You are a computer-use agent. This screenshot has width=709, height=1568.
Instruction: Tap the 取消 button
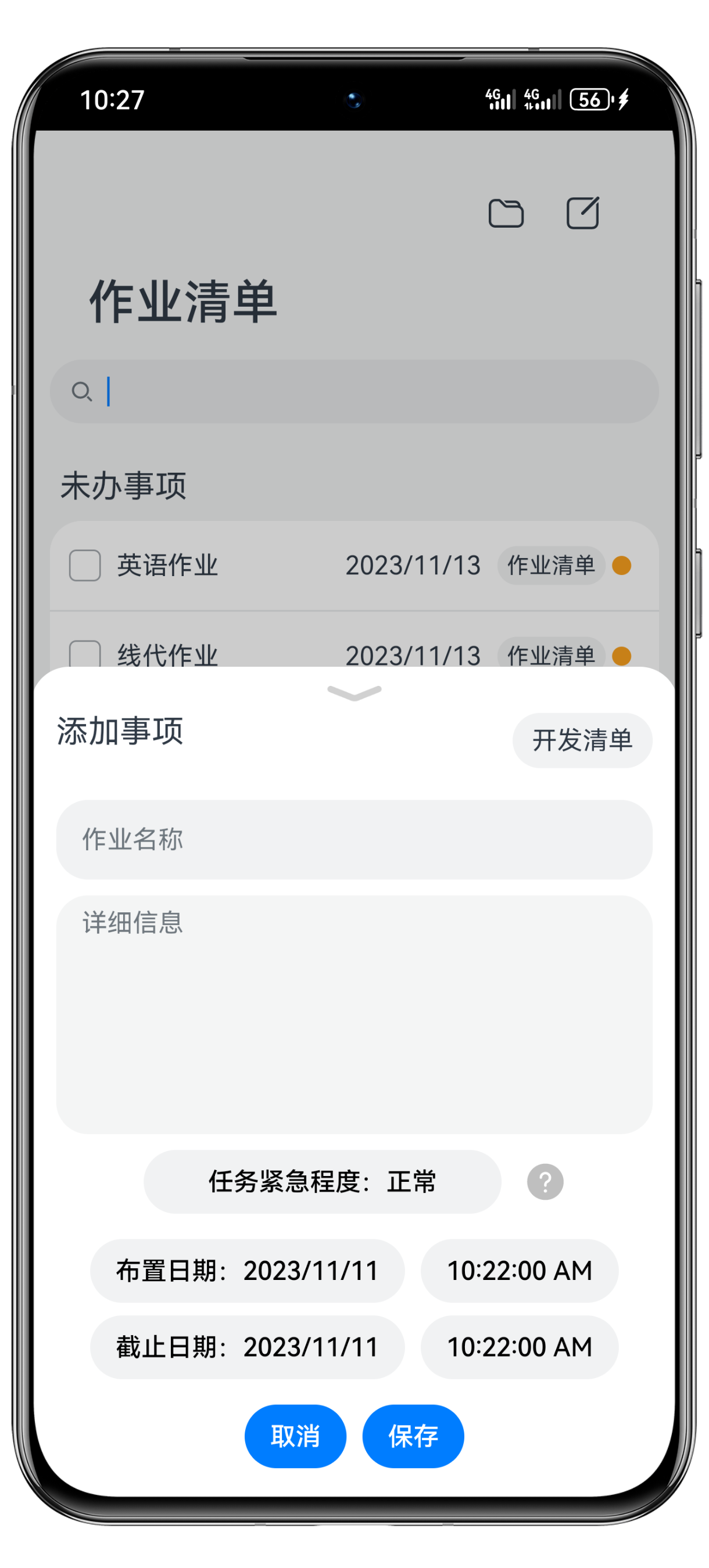295,1436
